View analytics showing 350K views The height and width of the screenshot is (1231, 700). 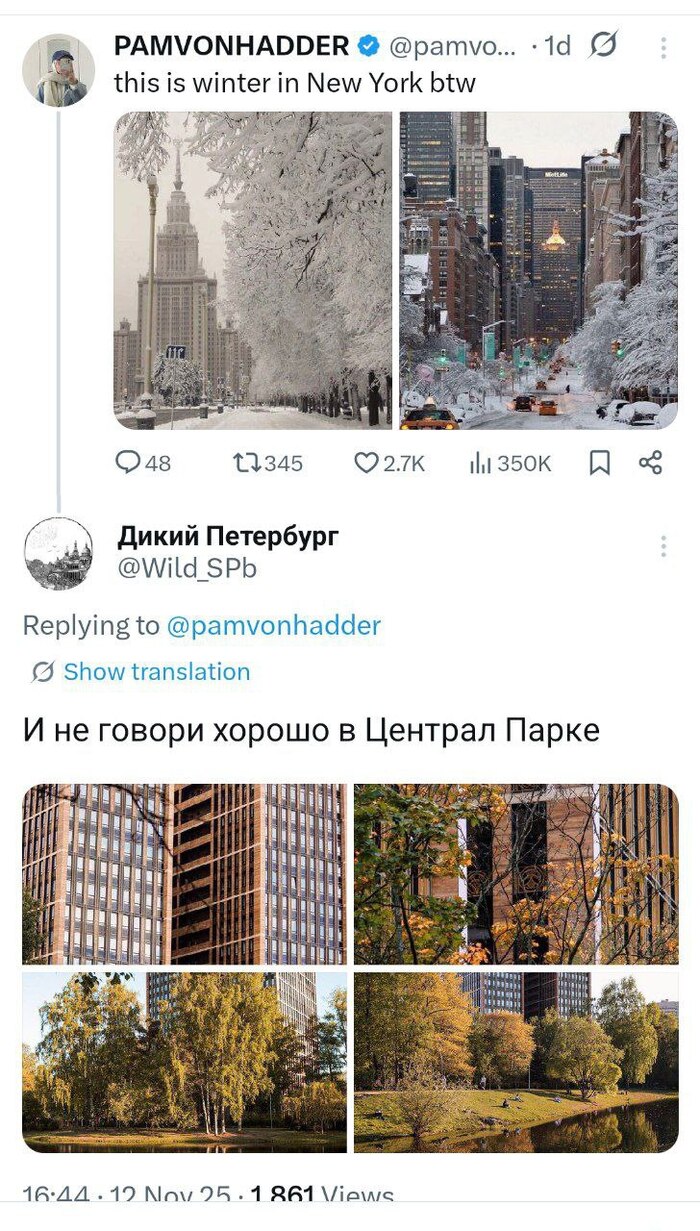[510, 463]
